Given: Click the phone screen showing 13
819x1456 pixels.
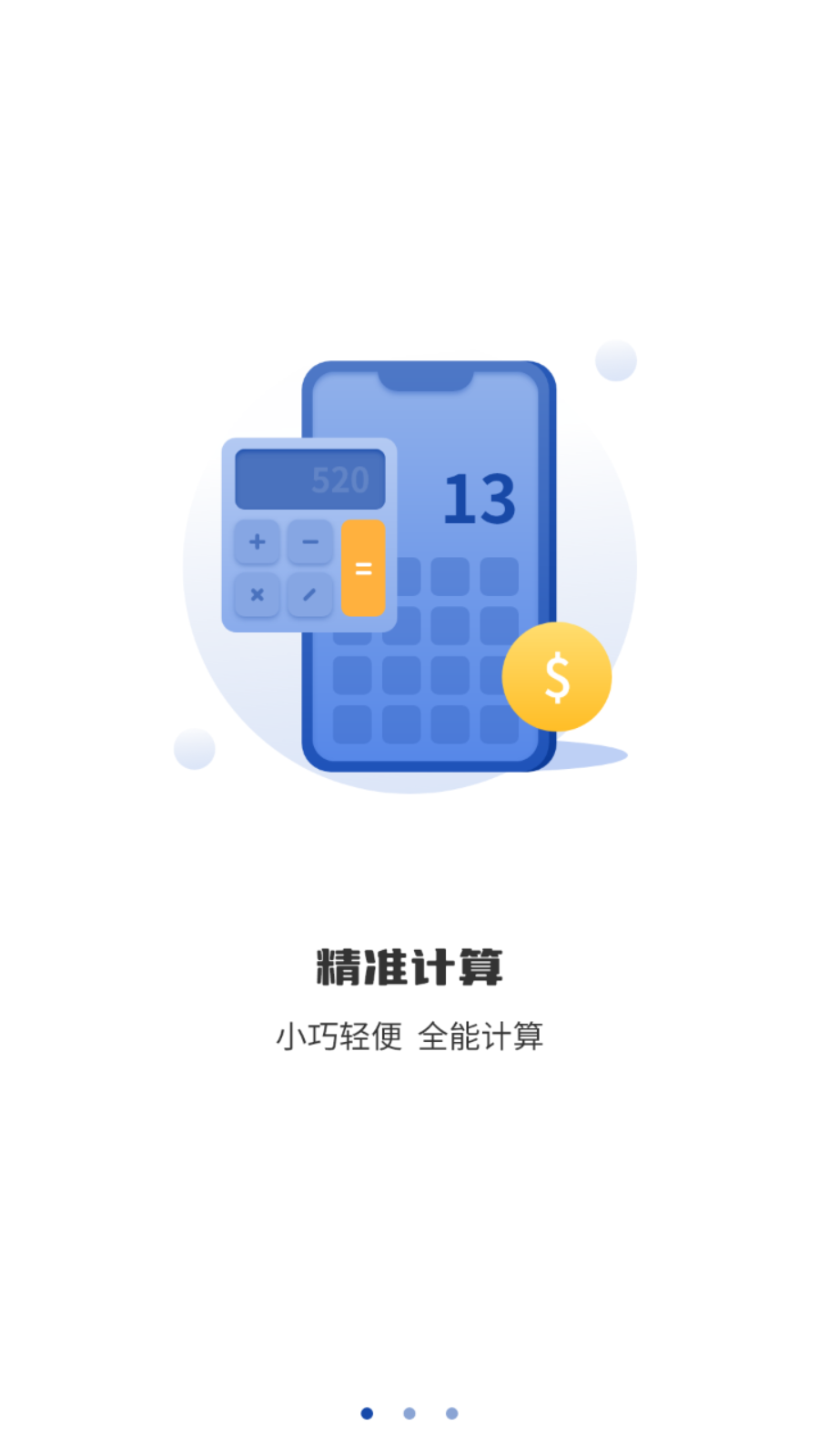Looking at the screenshot, I should (480, 499).
